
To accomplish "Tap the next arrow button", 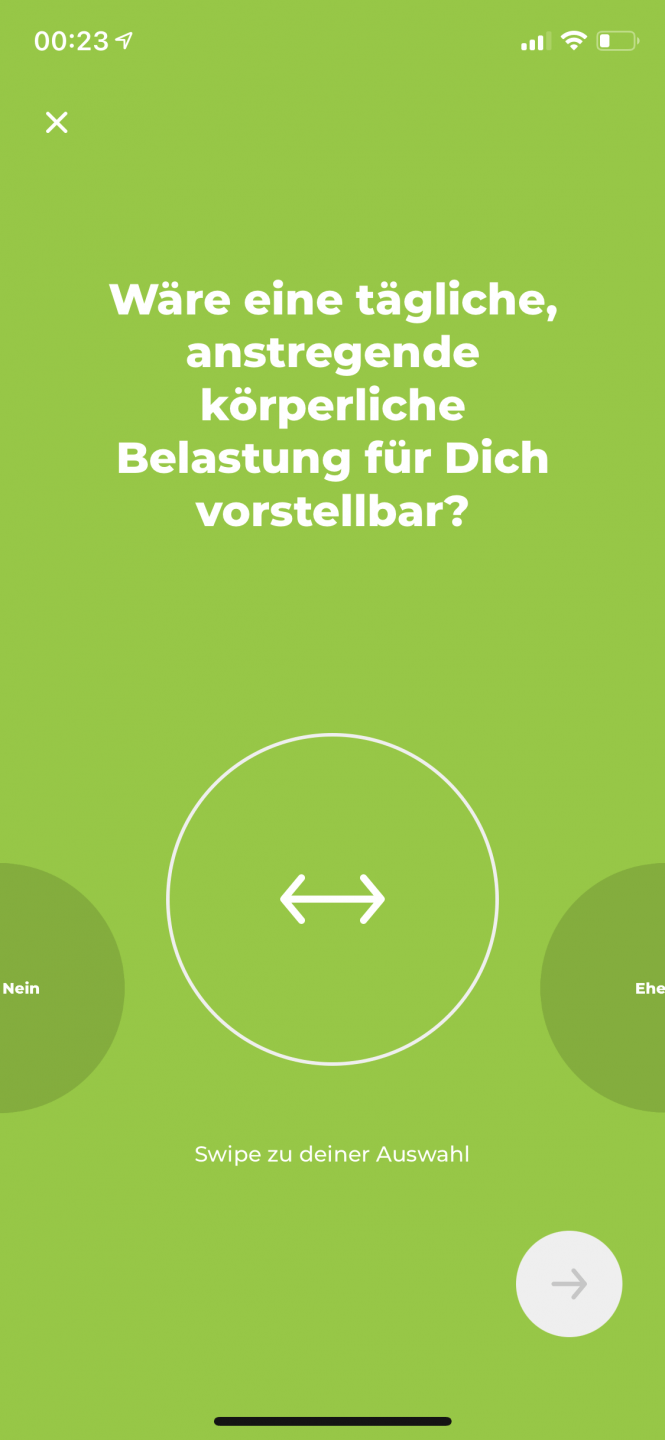I will 569,1284.
